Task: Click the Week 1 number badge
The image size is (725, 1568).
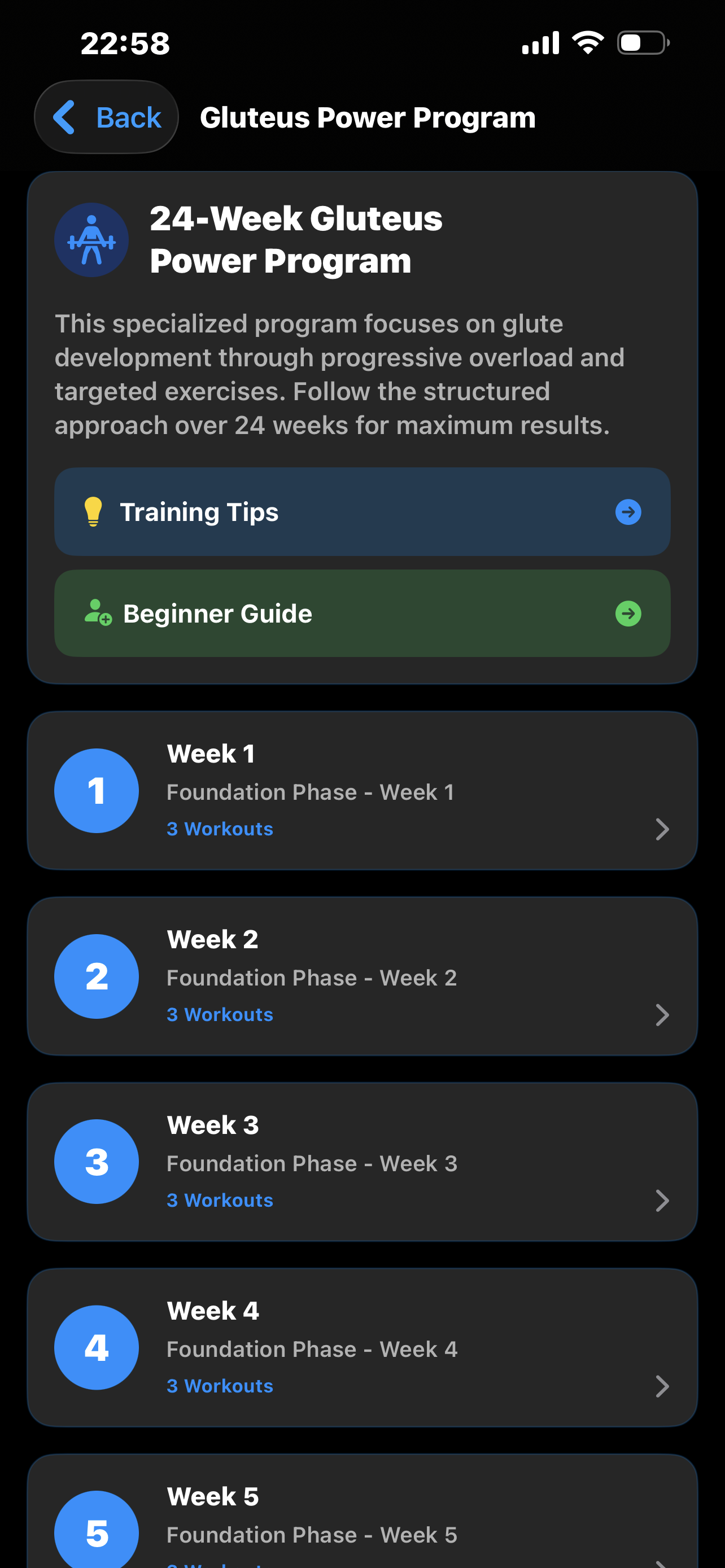Action: 96,791
